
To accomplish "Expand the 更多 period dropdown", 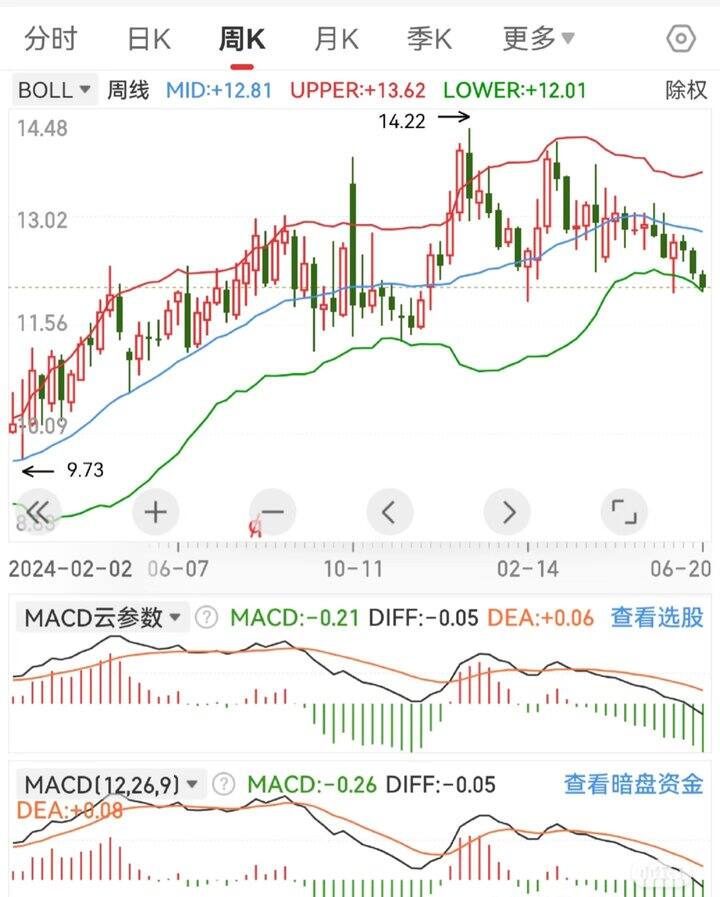I will coord(538,39).
